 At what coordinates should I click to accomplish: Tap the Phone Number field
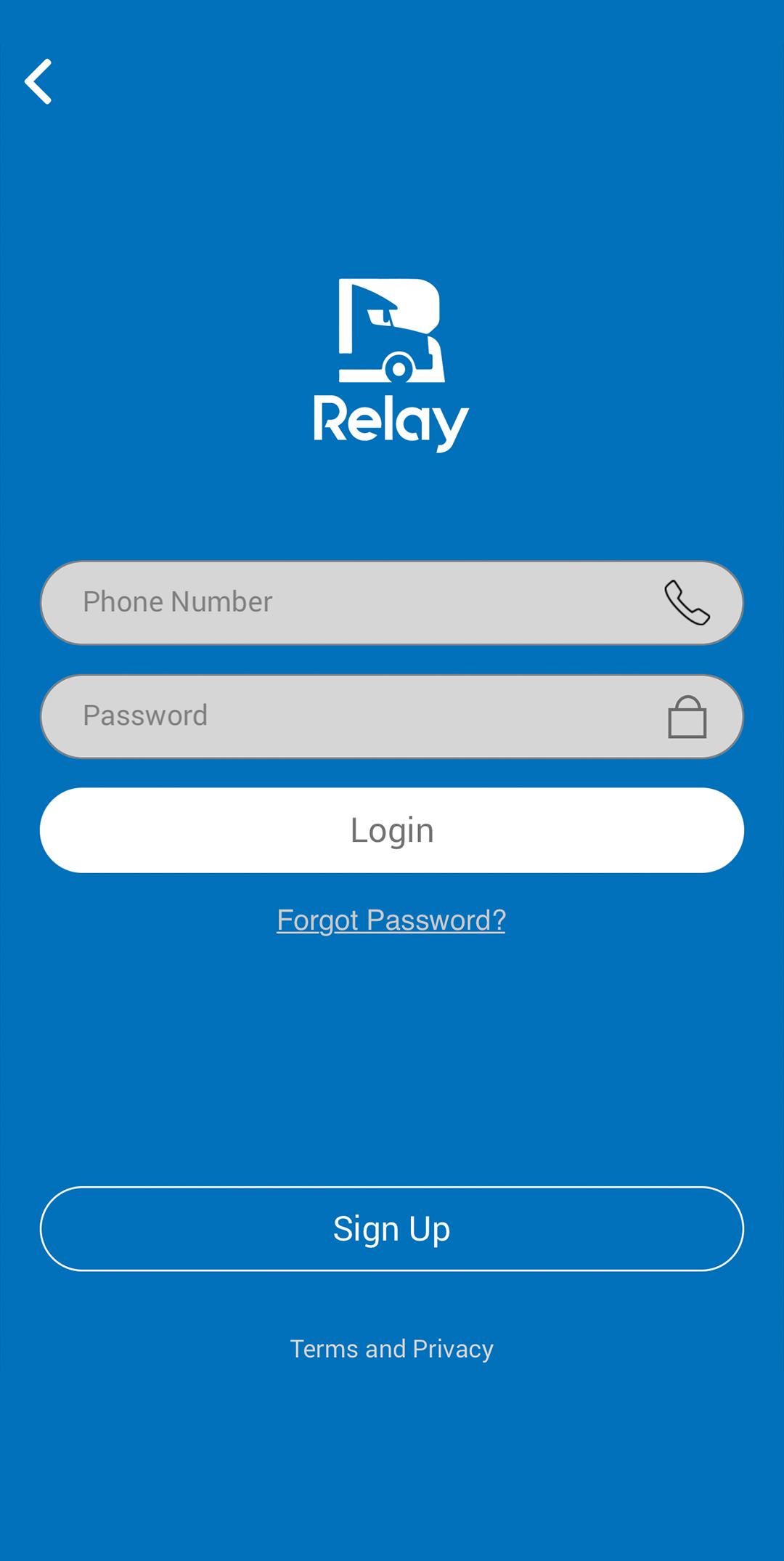click(392, 602)
